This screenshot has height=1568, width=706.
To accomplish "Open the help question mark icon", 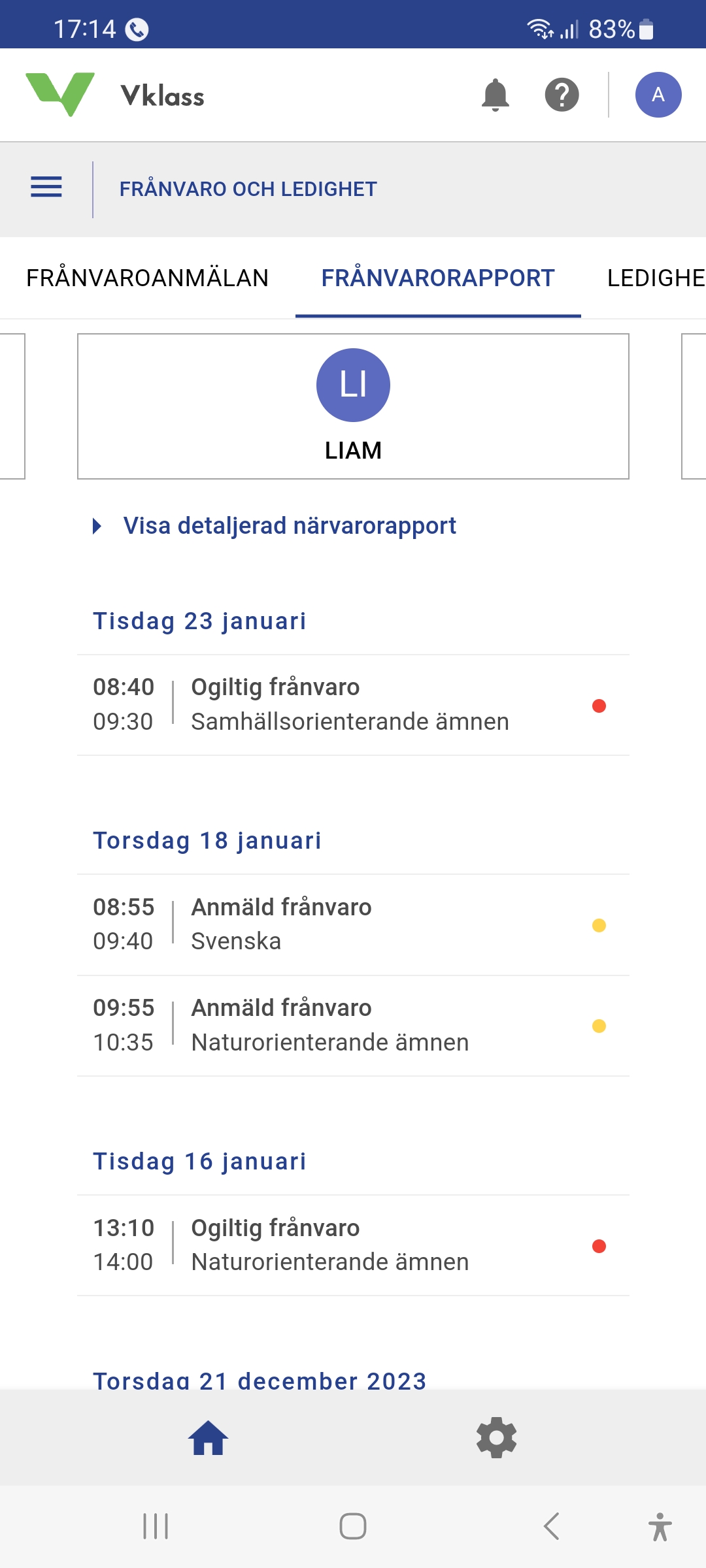I will (562, 95).
